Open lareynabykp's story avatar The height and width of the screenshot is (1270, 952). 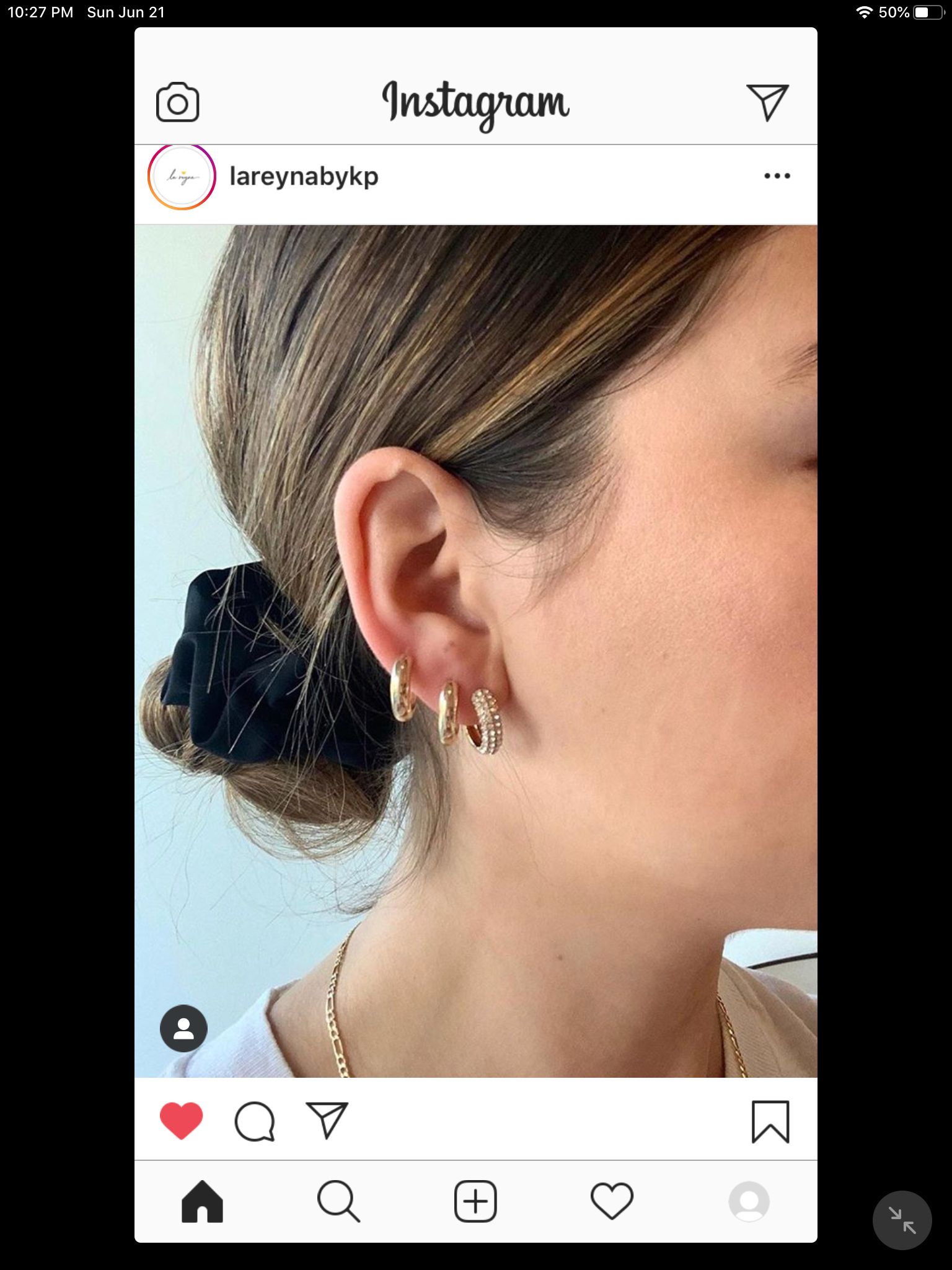[182, 177]
